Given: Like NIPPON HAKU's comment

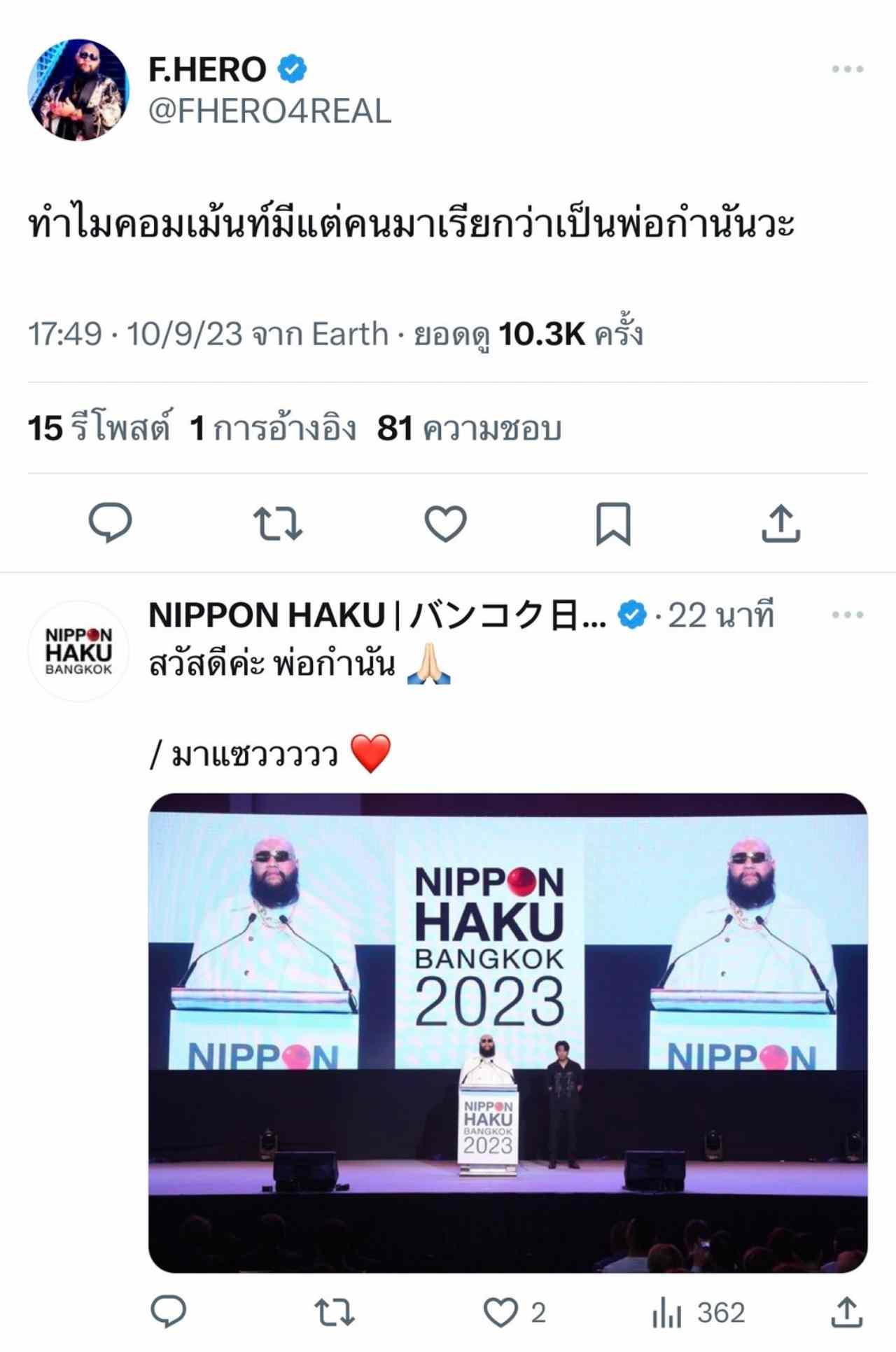Looking at the screenshot, I should [x=501, y=1312].
